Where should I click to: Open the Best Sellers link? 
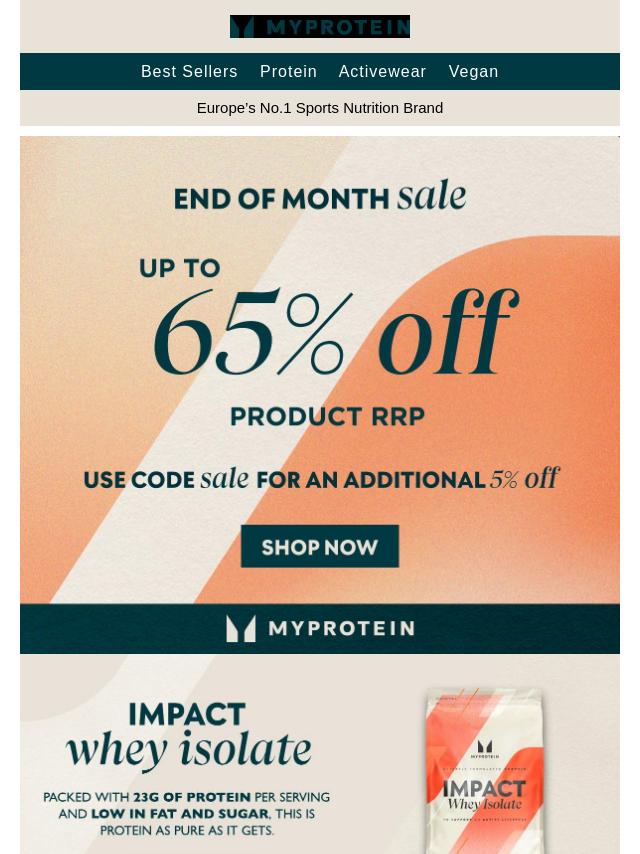pyautogui.click(x=189, y=72)
